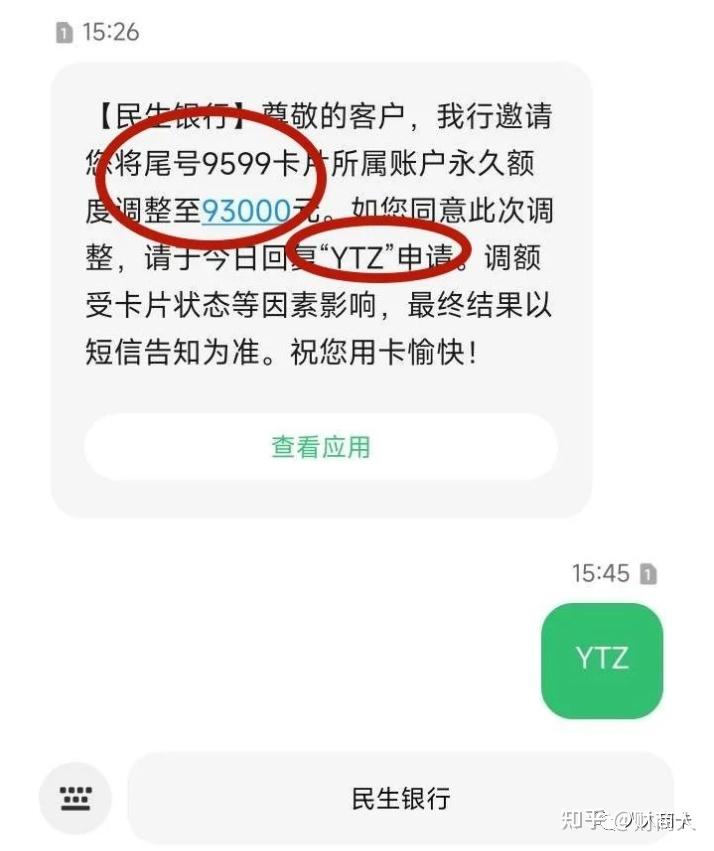The height and width of the screenshot is (851, 714).
Task: Open the underlined 93000 link
Action: (x=246, y=211)
